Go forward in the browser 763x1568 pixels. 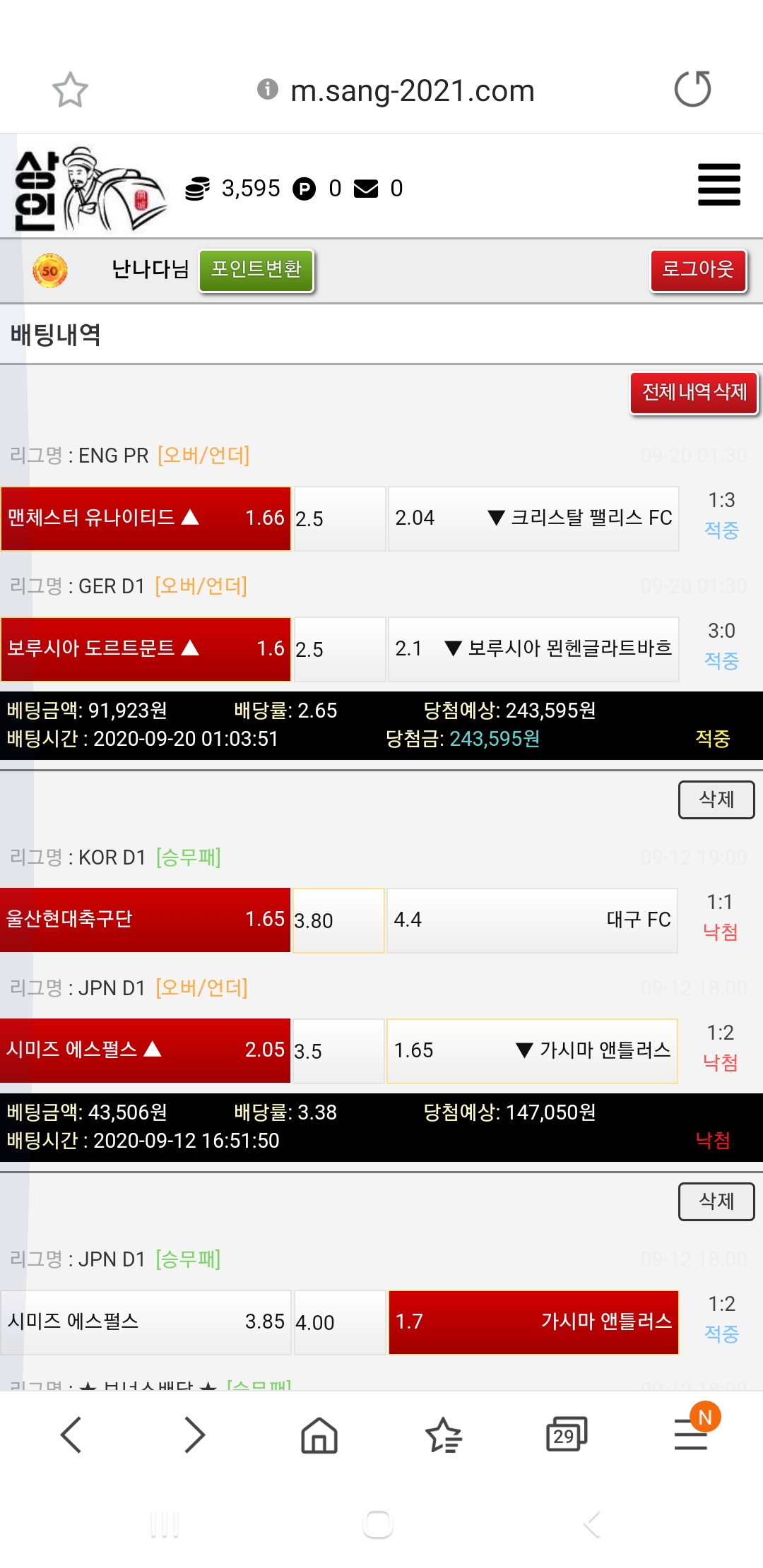(194, 1435)
